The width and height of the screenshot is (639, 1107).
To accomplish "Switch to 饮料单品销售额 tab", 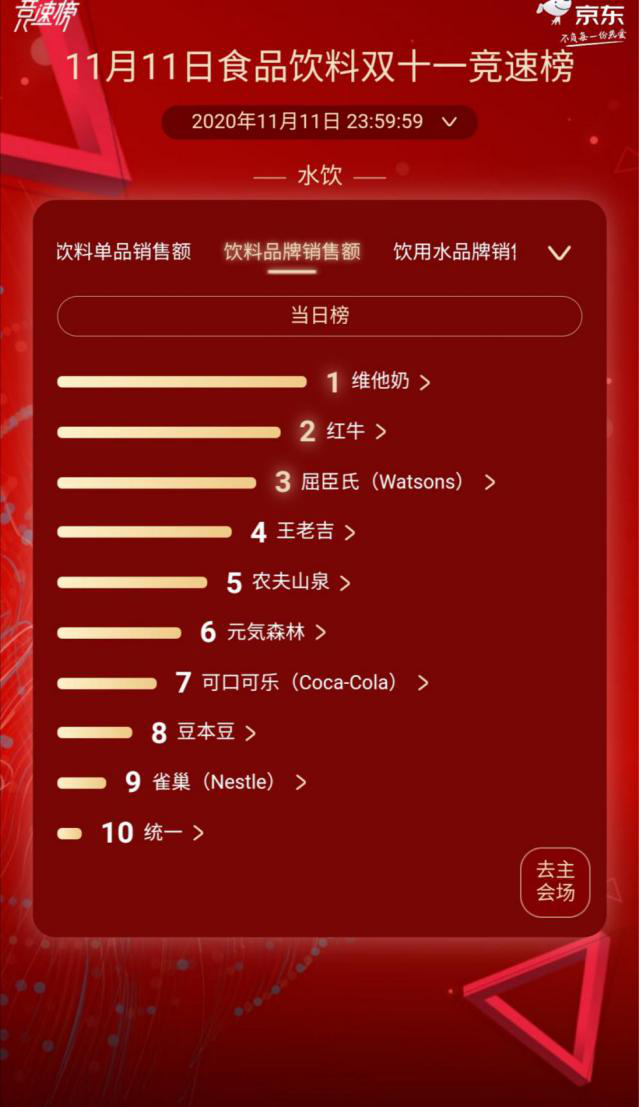I will 123,252.
